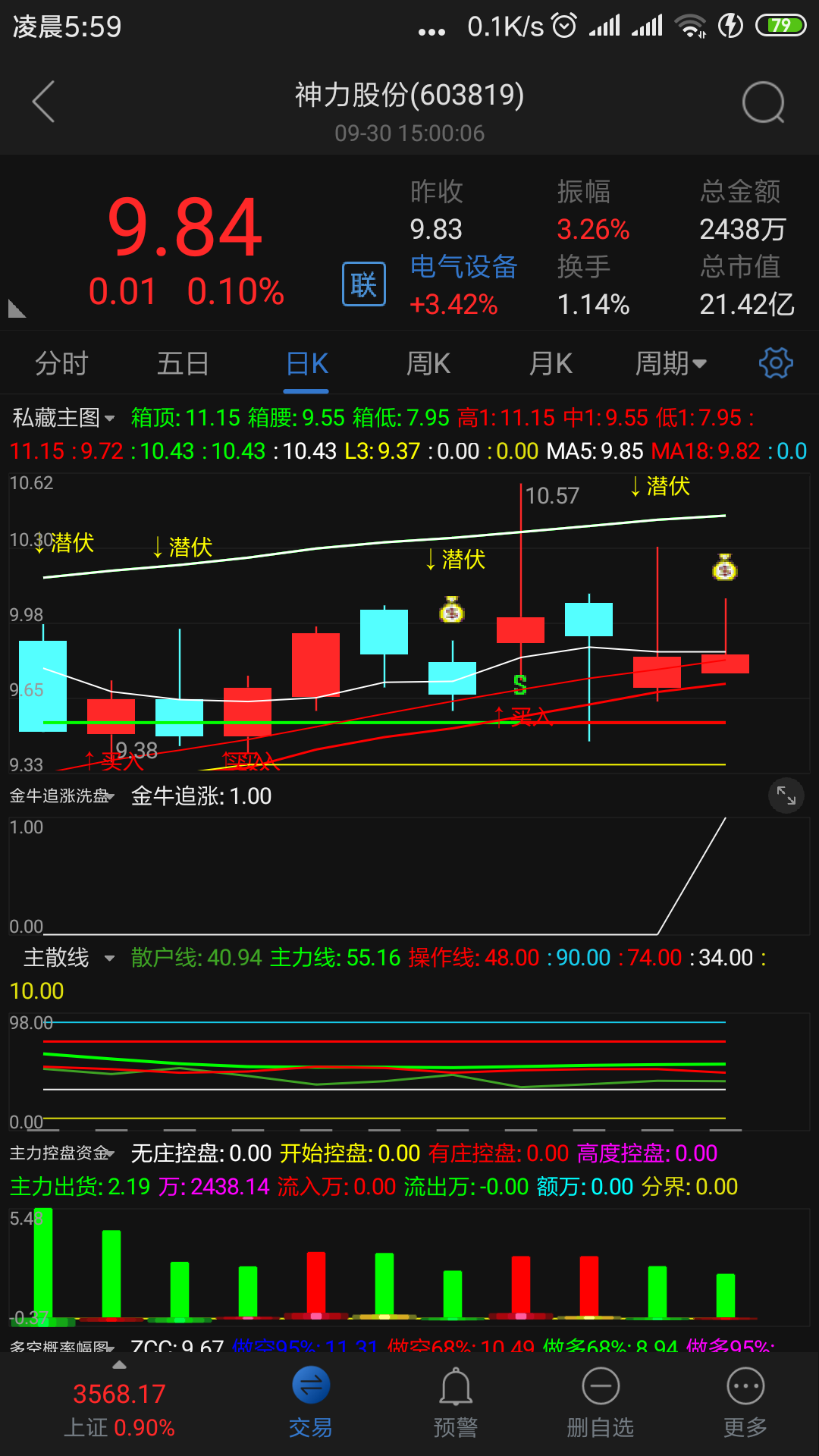Switch to 五日 chart tab
Screen dimensions: 819x1456
183,364
